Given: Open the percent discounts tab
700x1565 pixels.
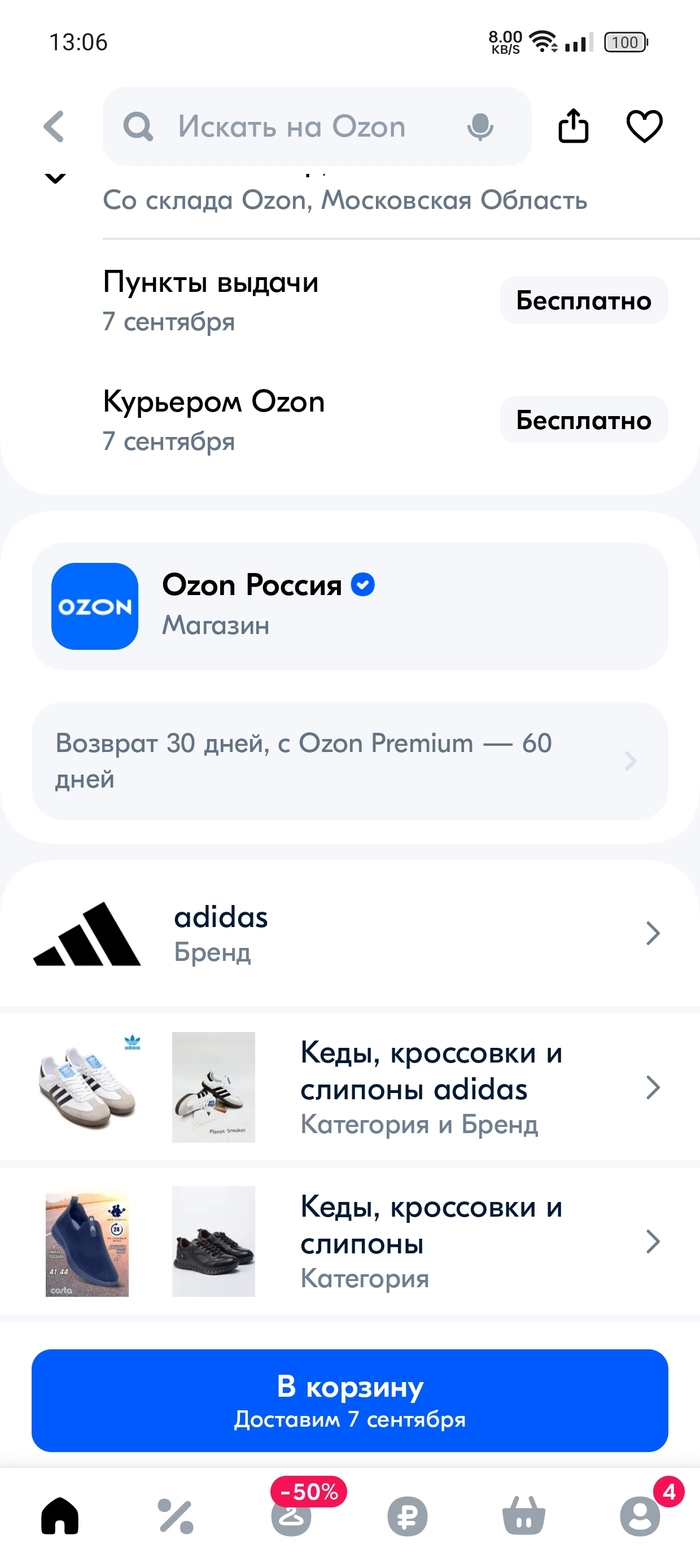Looking at the screenshot, I should (175, 1517).
